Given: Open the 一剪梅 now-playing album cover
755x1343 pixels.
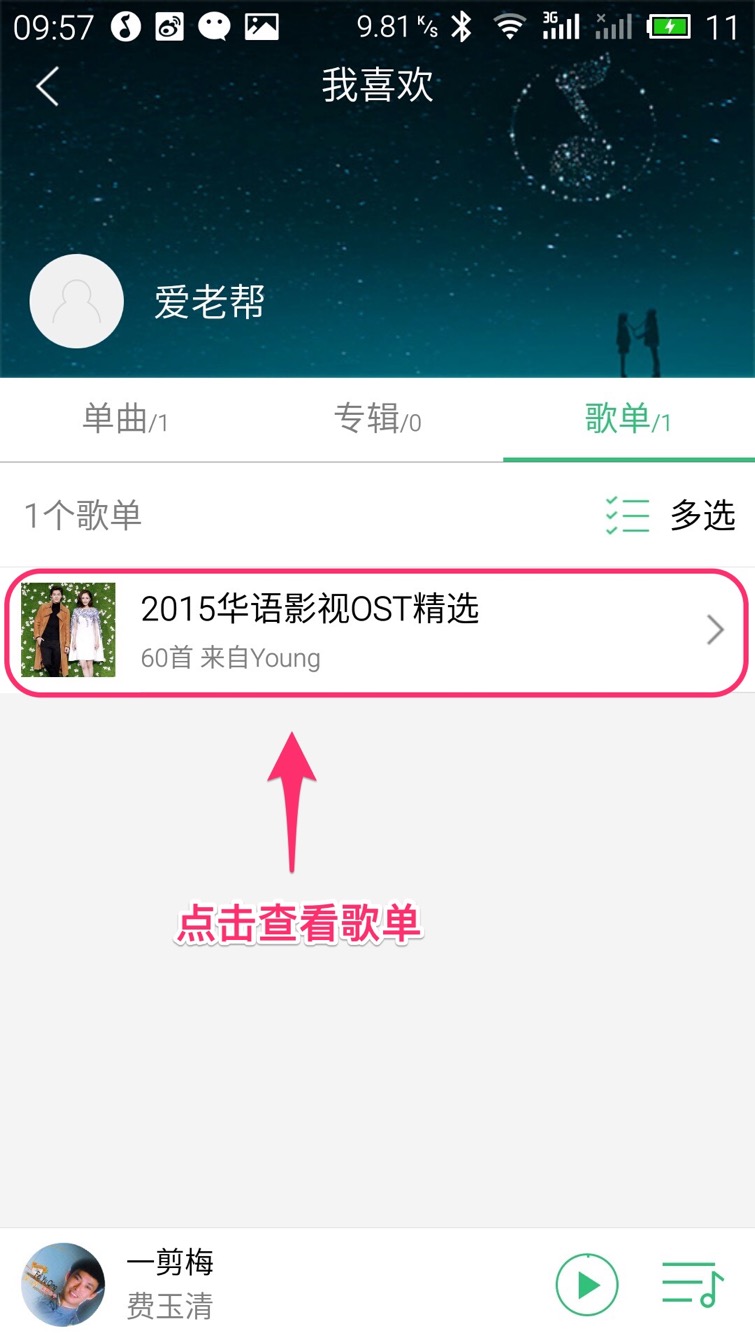Looking at the screenshot, I should tap(63, 1284).
